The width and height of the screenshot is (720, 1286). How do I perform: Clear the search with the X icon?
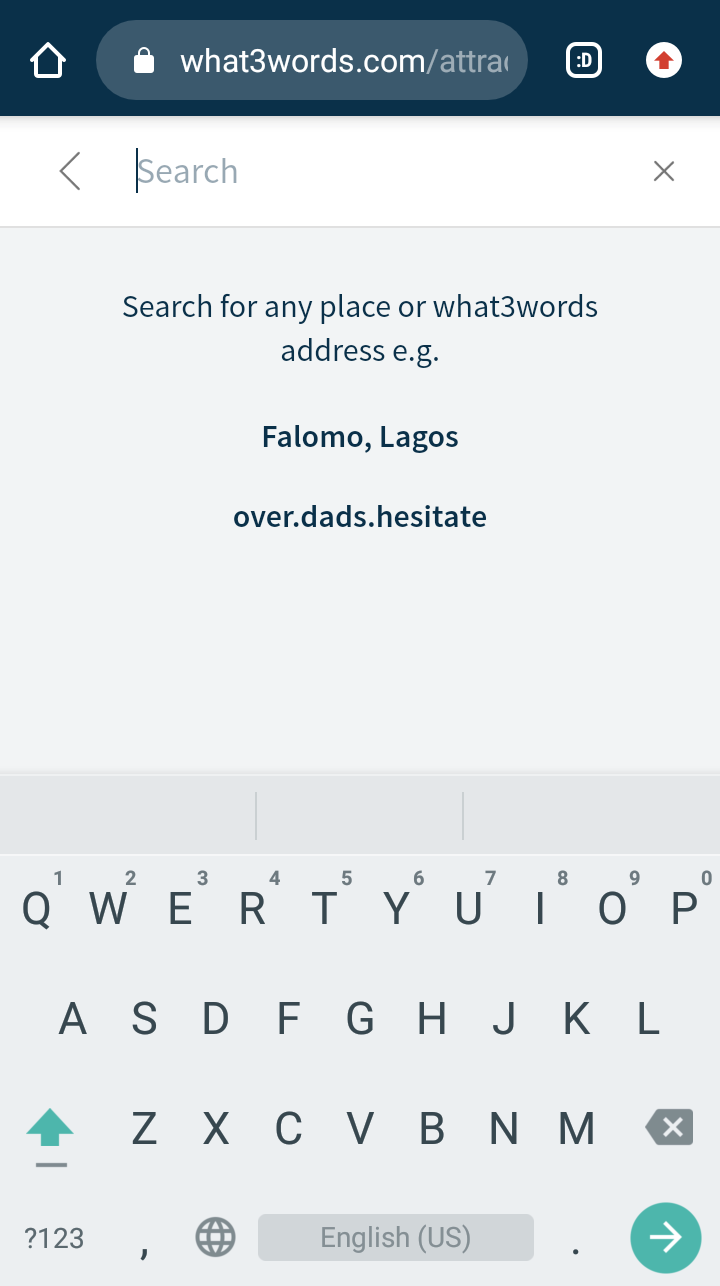click(x=664, y=171)
